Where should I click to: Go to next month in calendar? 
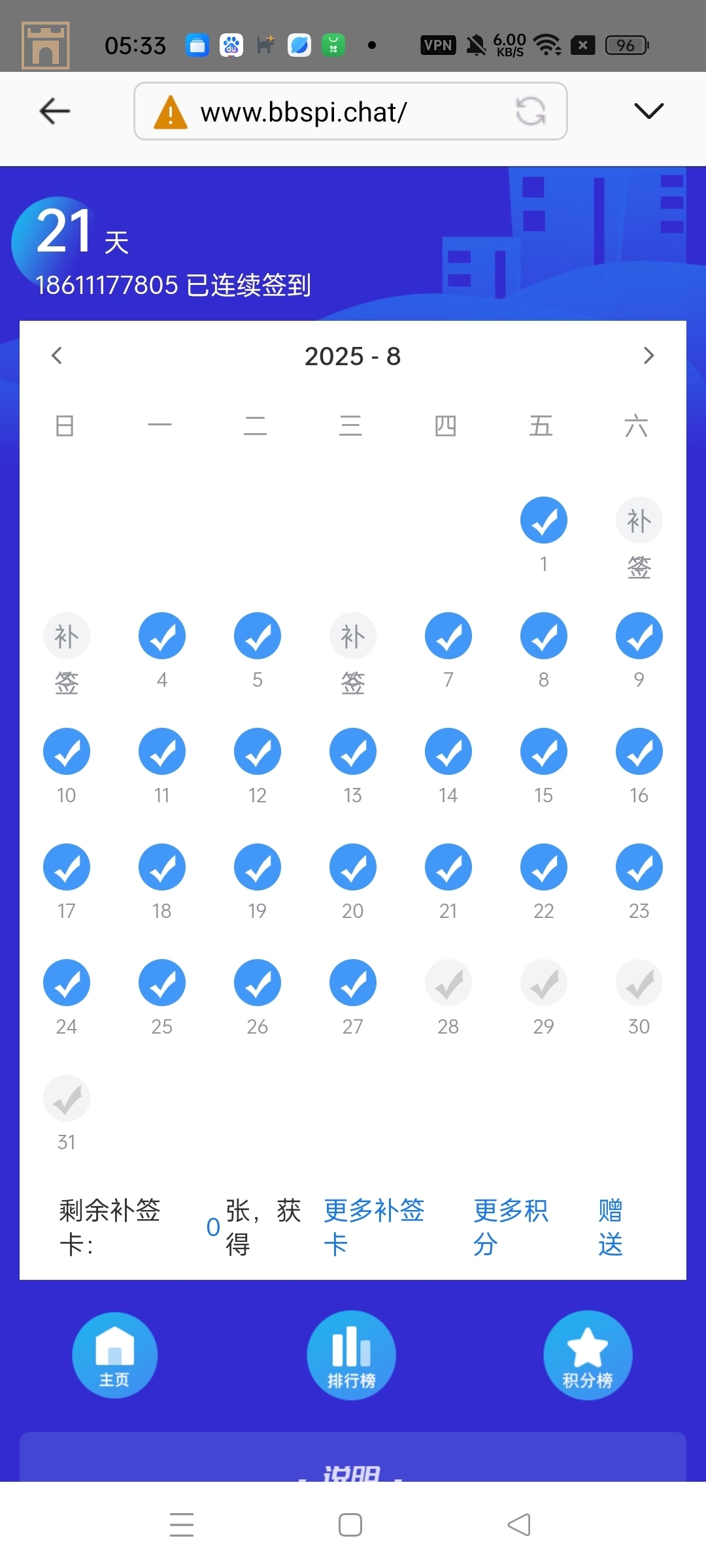tap(648, 355)
